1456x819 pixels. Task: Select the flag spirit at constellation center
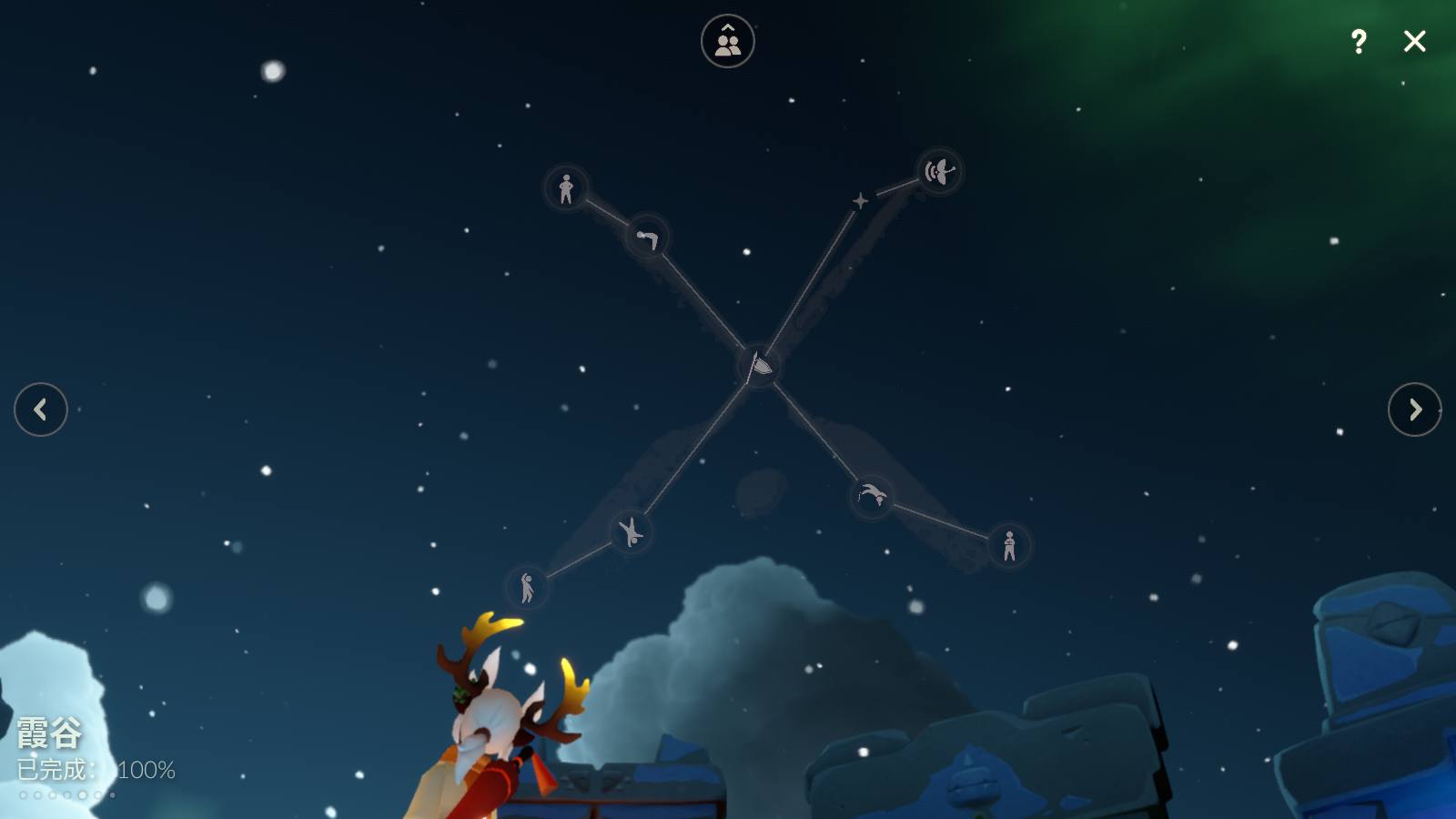(760, 366)
